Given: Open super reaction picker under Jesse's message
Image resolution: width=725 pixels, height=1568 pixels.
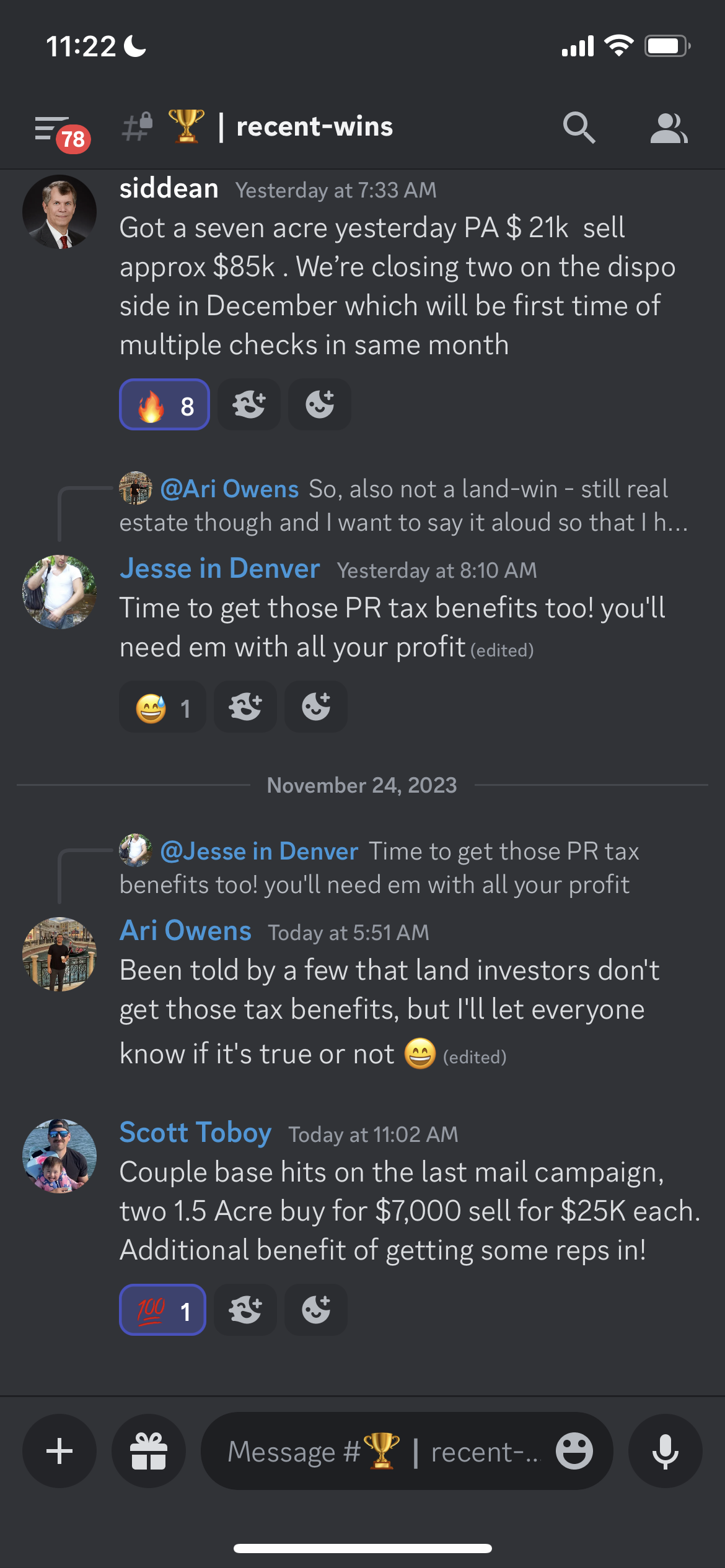Looking at the screenshot, I should [245, 707].
